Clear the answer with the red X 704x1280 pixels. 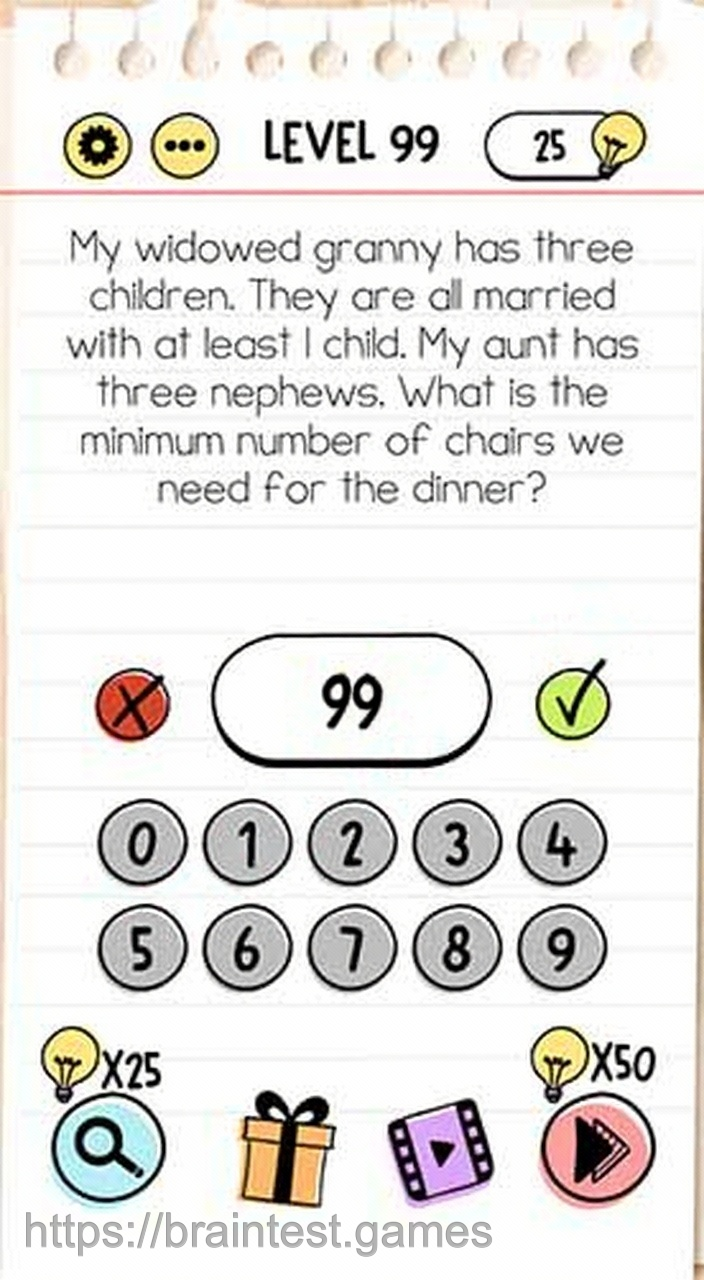coord(132,707)
